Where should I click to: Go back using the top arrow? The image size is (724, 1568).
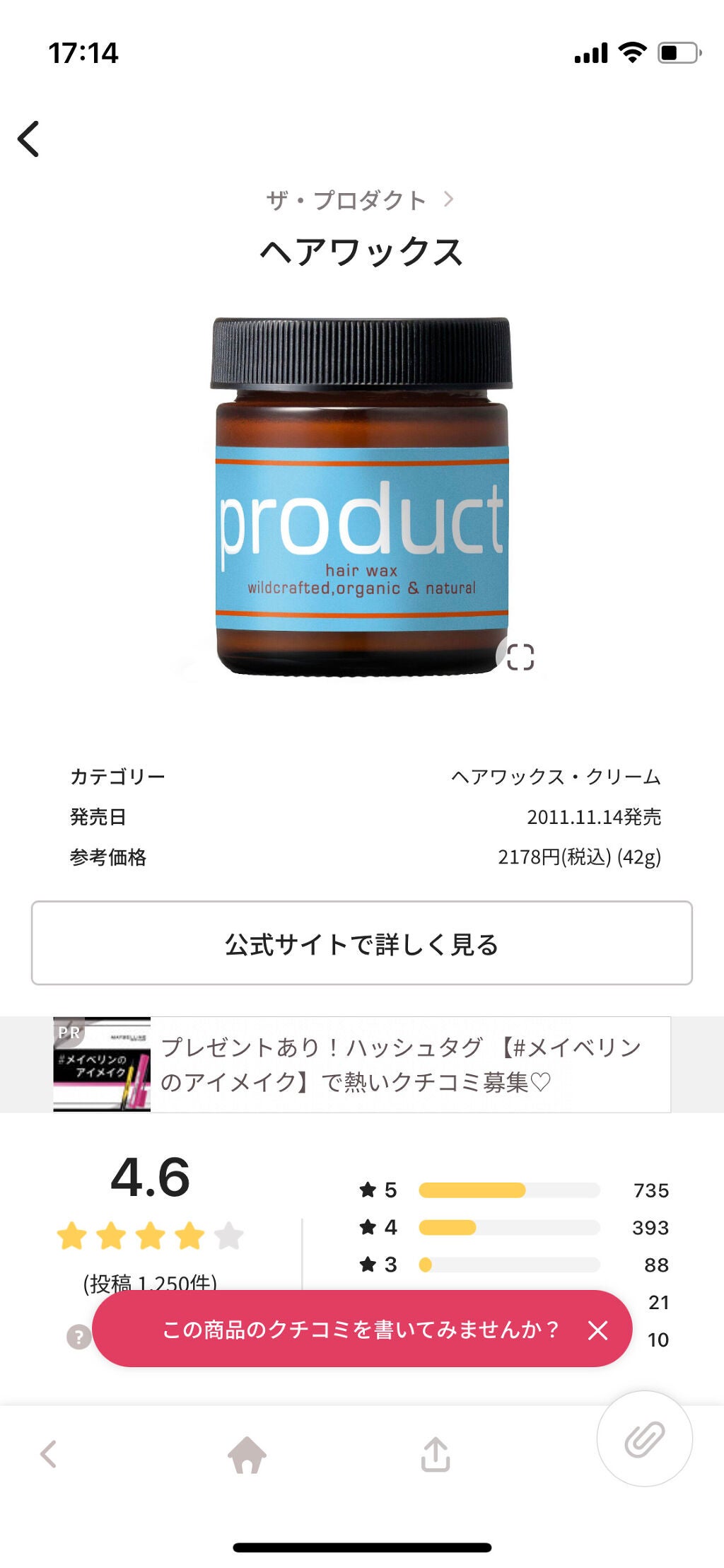[x=28, y=139]
